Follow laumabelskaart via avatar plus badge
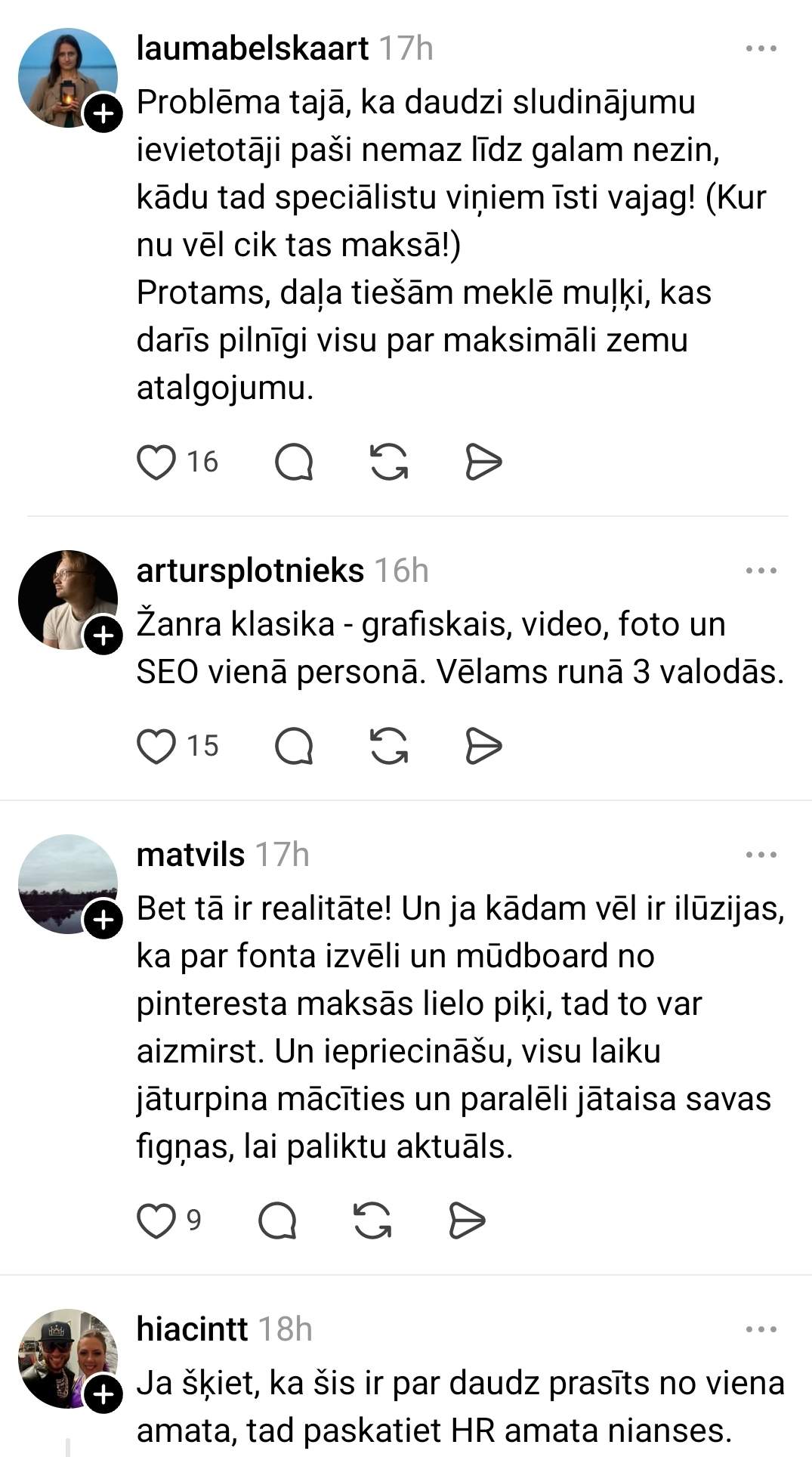Image resolution: width=812 pixels, height=1457 pixels. click(103, 114)
